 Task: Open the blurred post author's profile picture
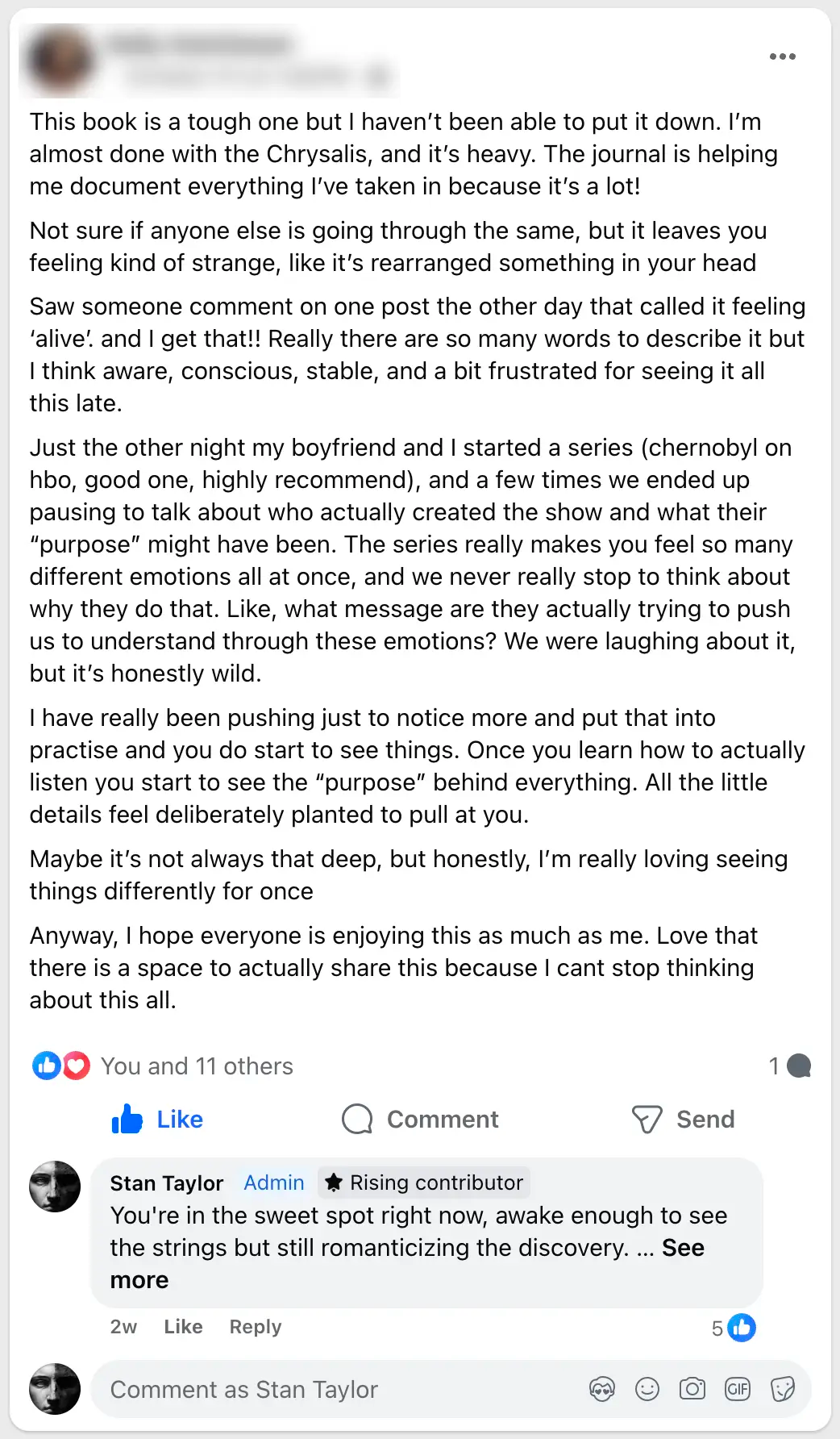[58, 60]
